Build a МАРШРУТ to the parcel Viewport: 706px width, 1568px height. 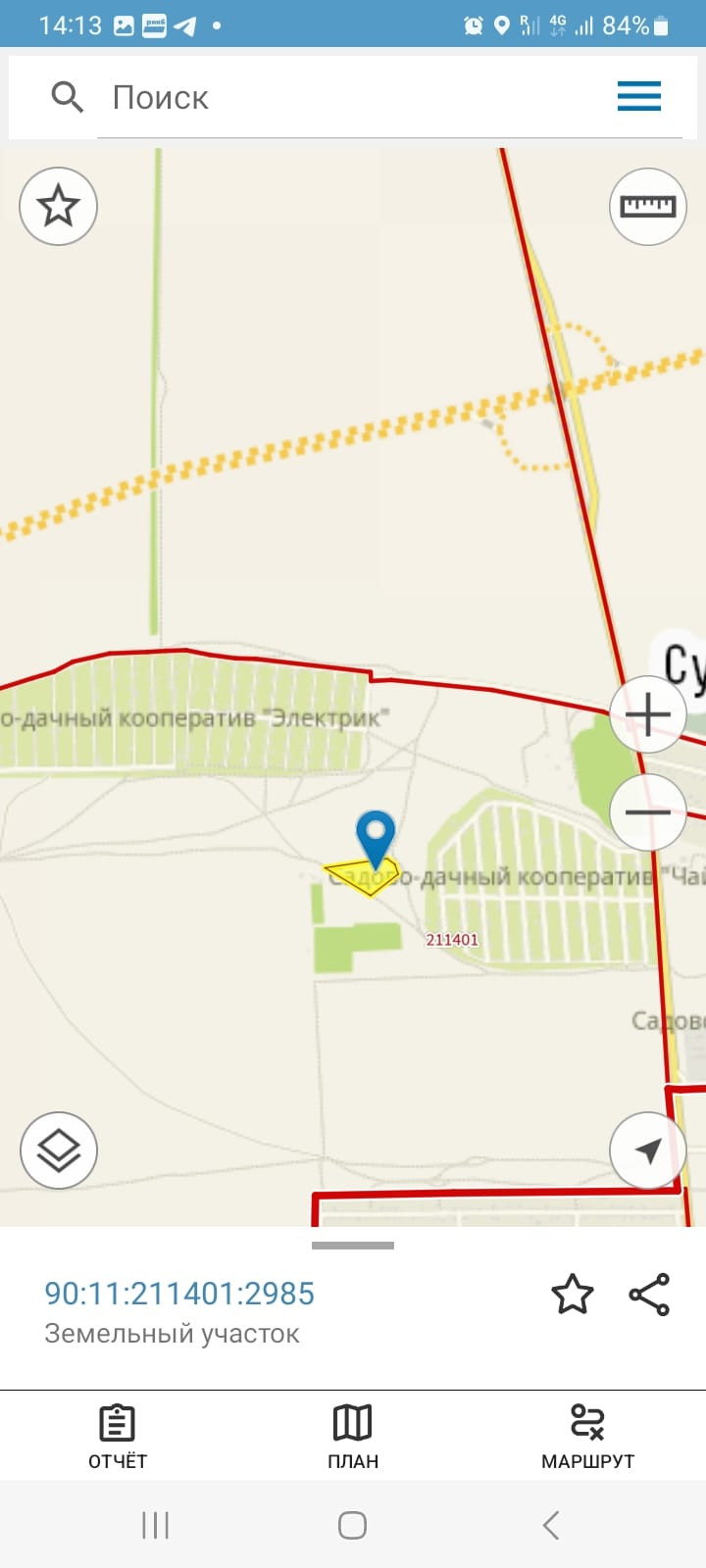coord(587,1436)
